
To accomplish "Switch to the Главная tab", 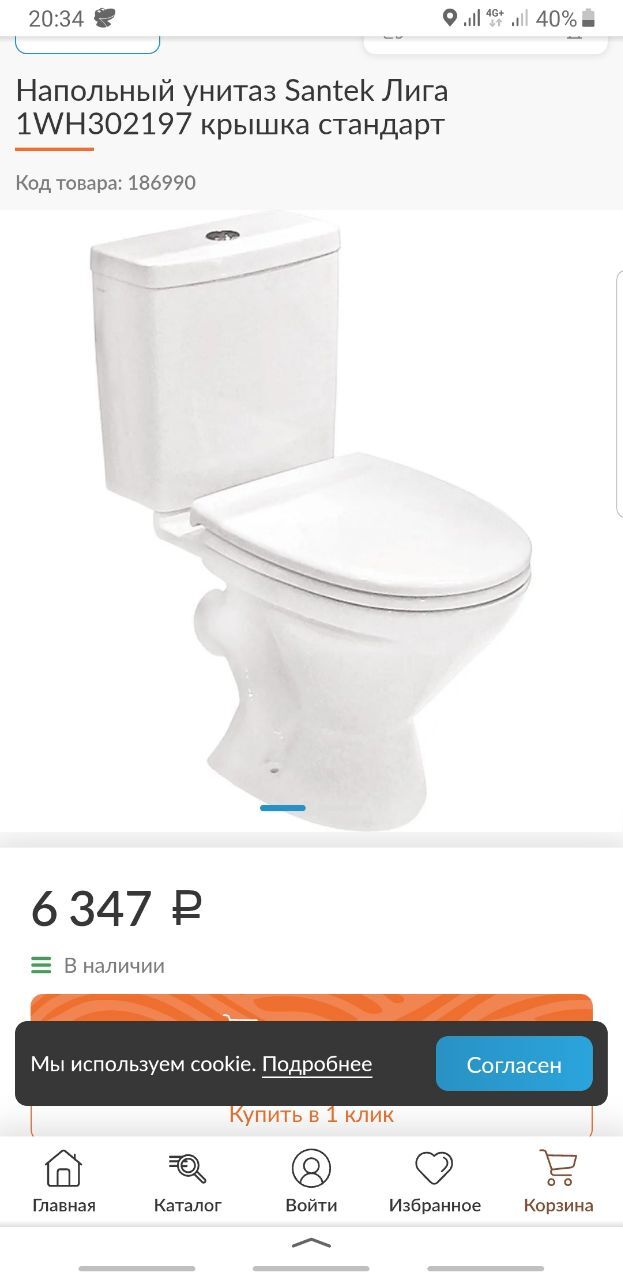I will pos(64,1181).
